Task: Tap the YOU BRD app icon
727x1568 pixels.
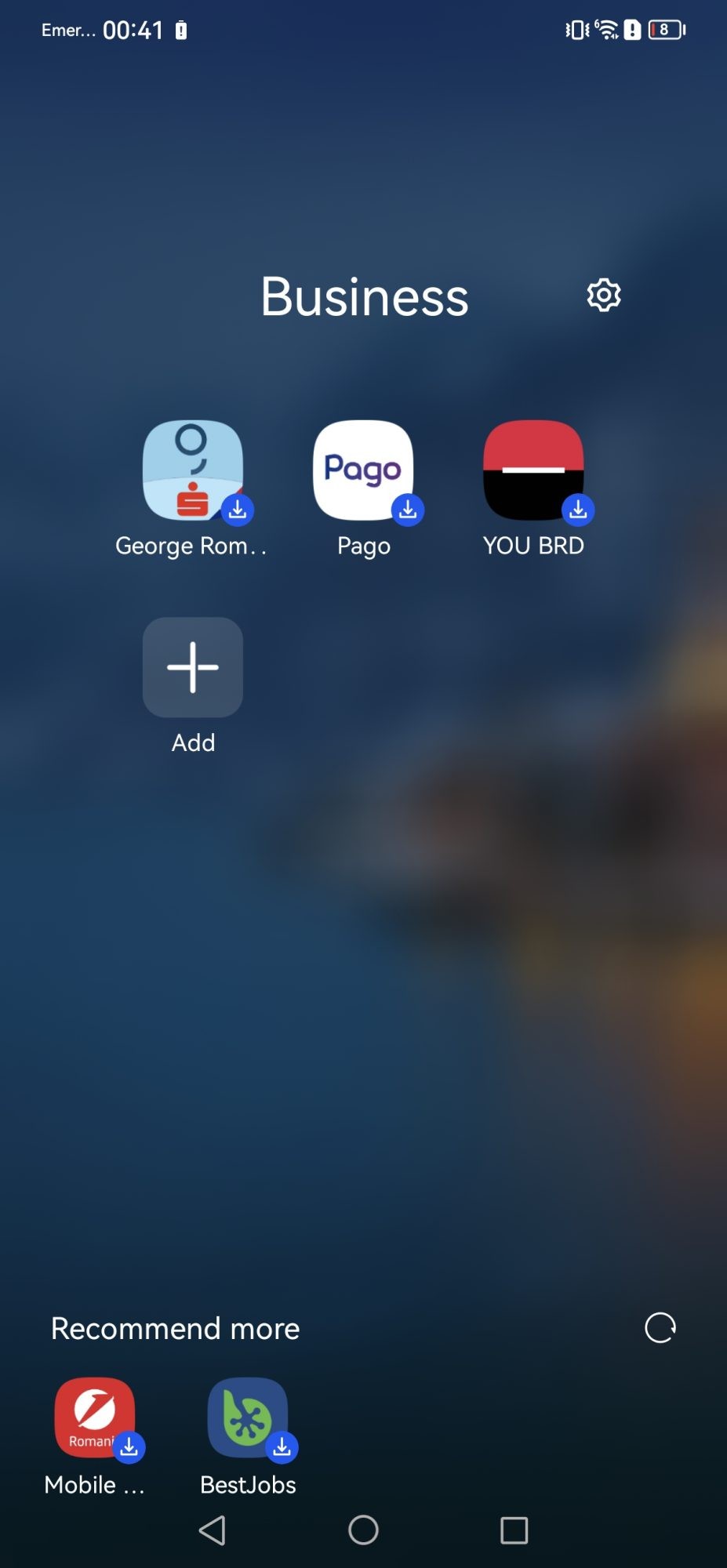Action: 533,470
